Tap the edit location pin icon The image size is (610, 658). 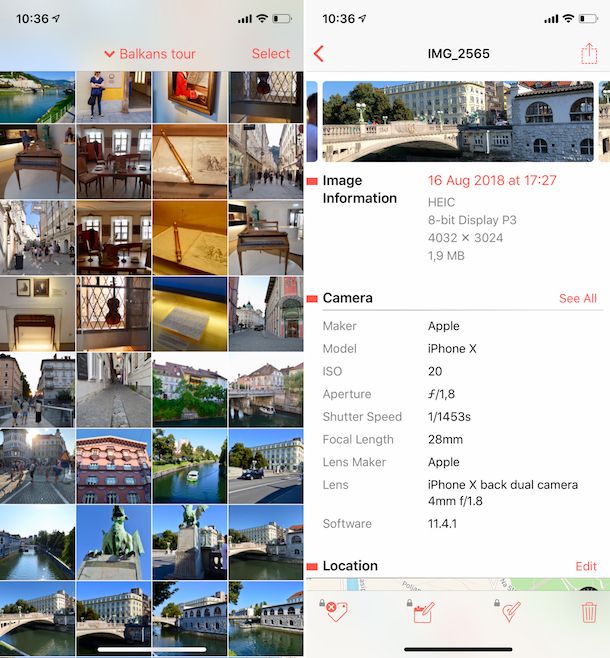[x=510, y=611]
